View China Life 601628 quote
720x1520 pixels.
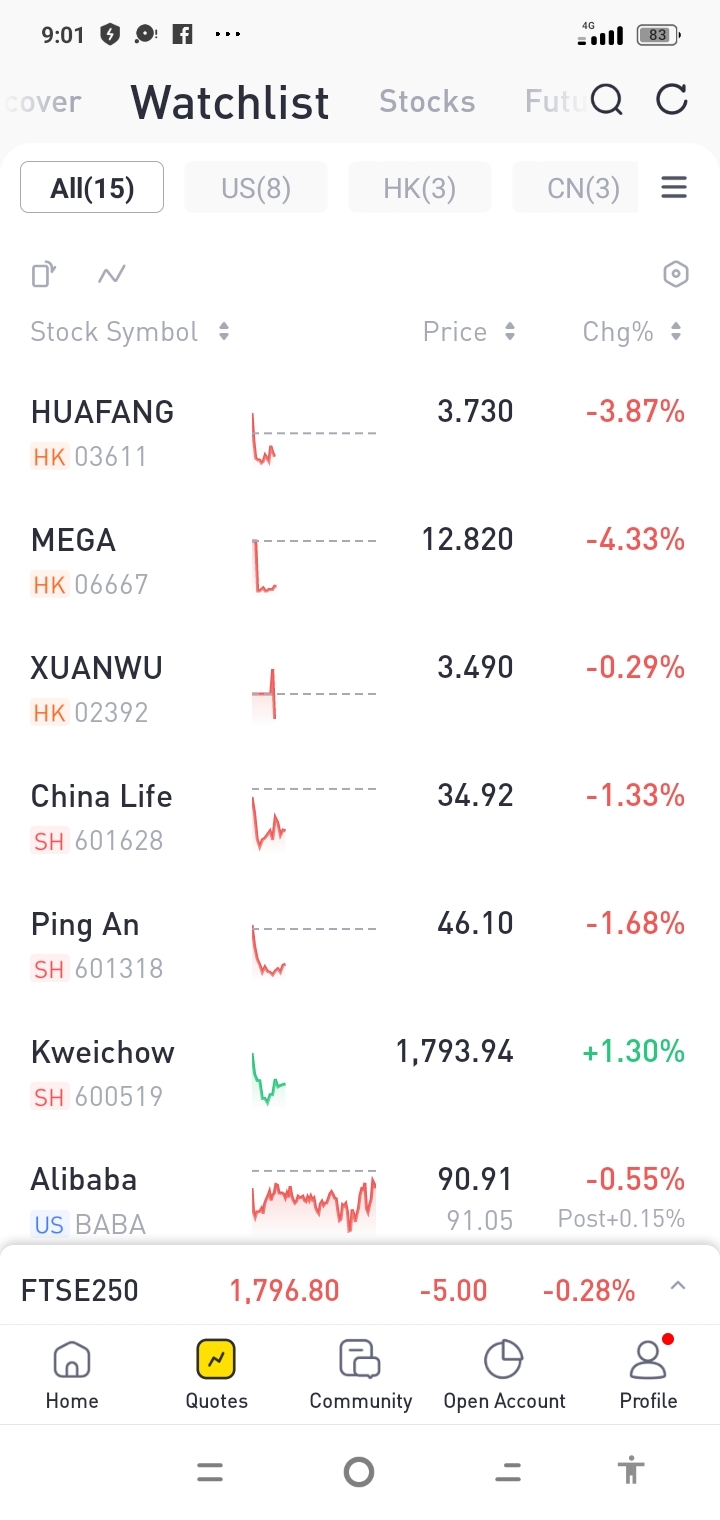click(360, 817)
